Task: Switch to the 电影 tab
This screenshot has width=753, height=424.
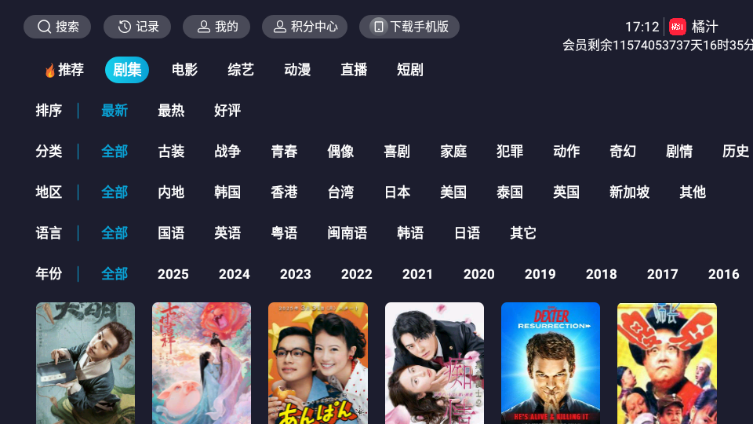Action: click(x=185, y=70)
